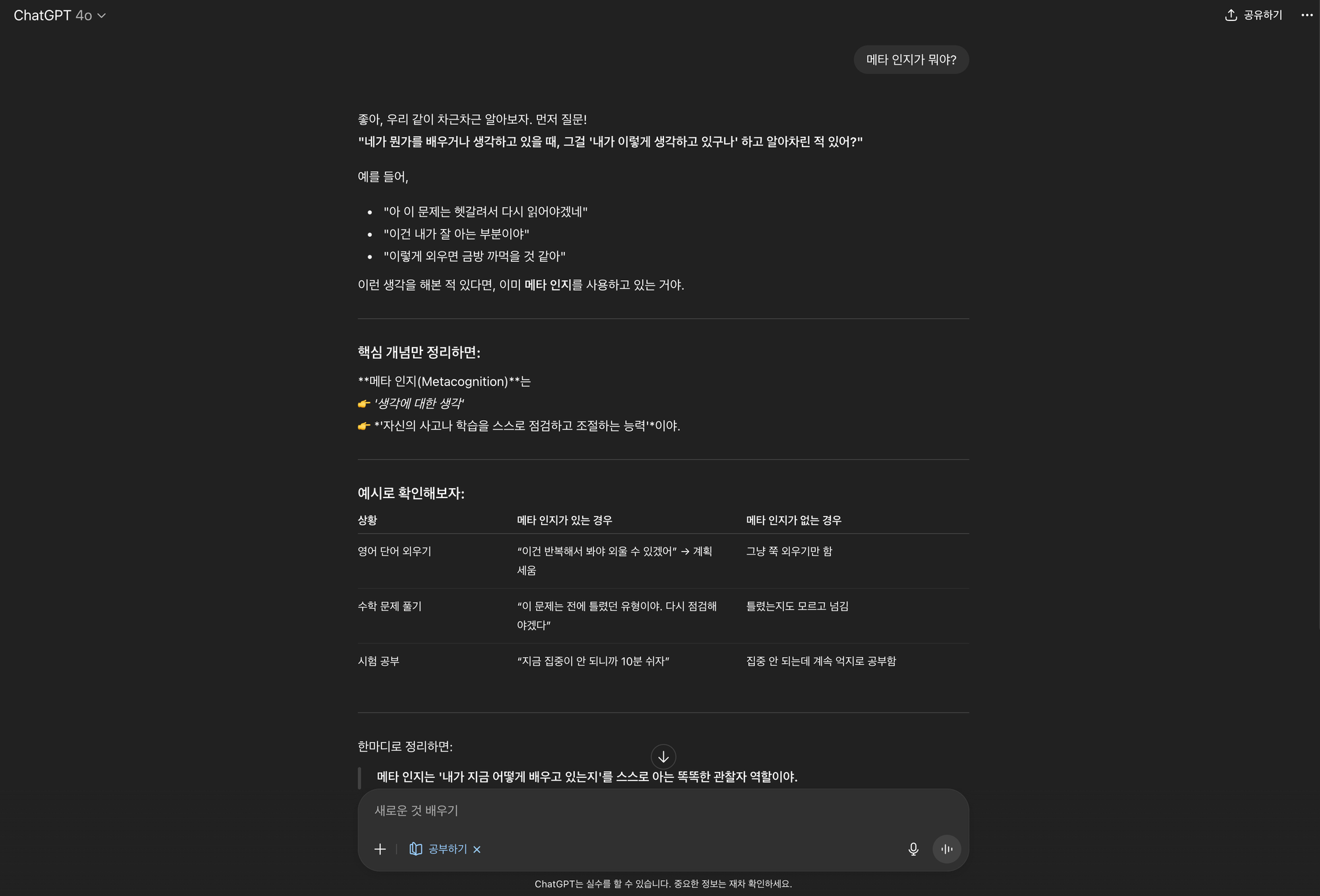Open the plus attachment menu

(380, 849)
